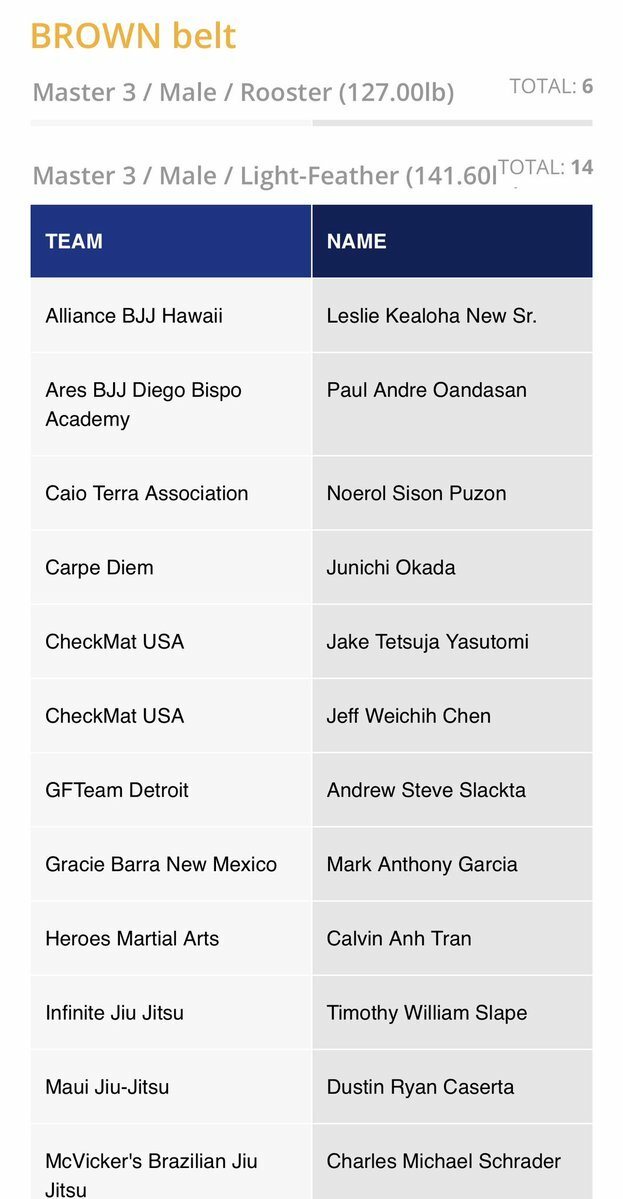This screenshot has height=1199, width=623.
Task: Collapse the Master 3 Male Light-Feather division
Action: tap(311, 175)
